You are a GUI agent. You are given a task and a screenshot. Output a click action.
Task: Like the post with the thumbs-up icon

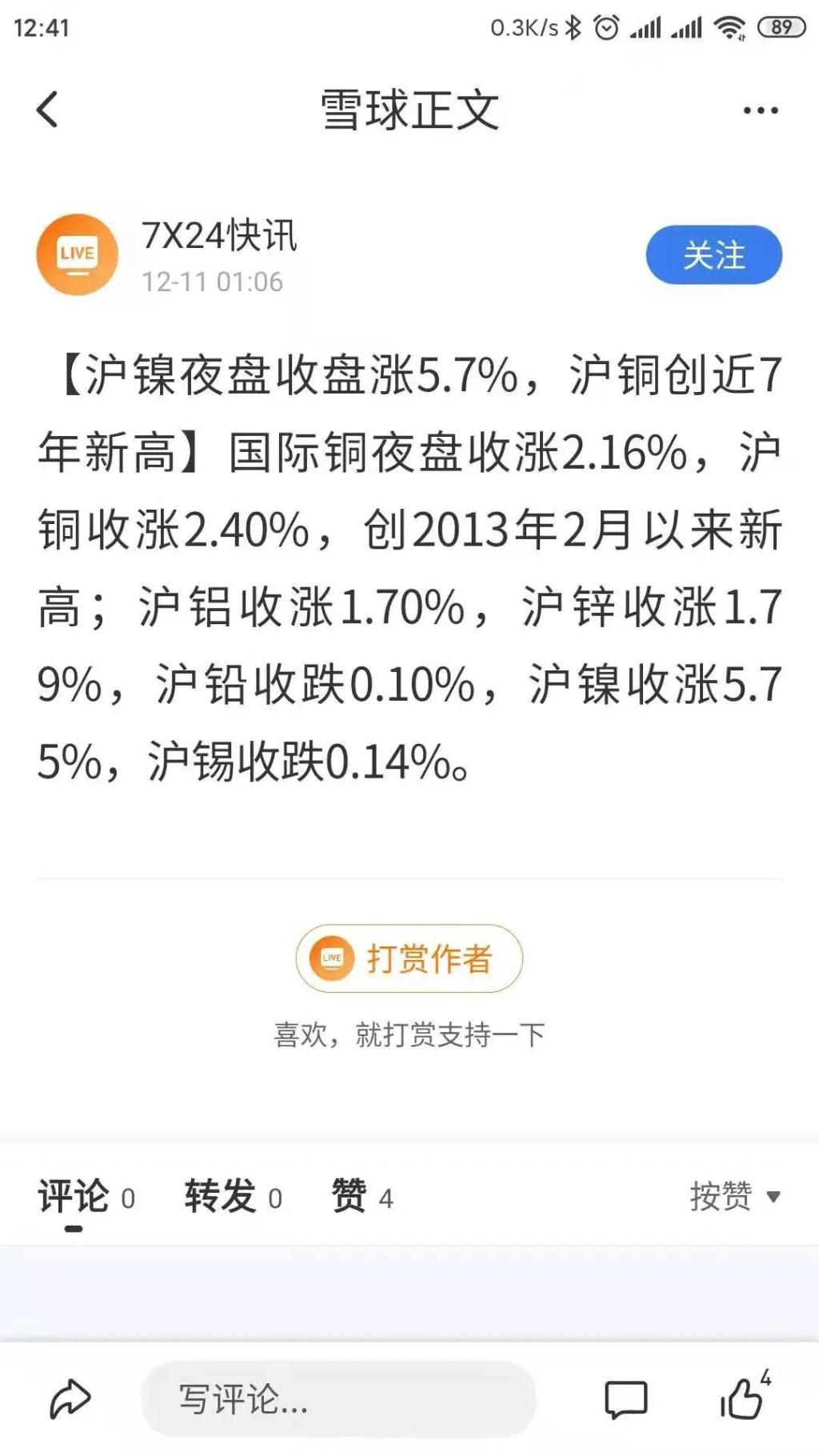745,1396
